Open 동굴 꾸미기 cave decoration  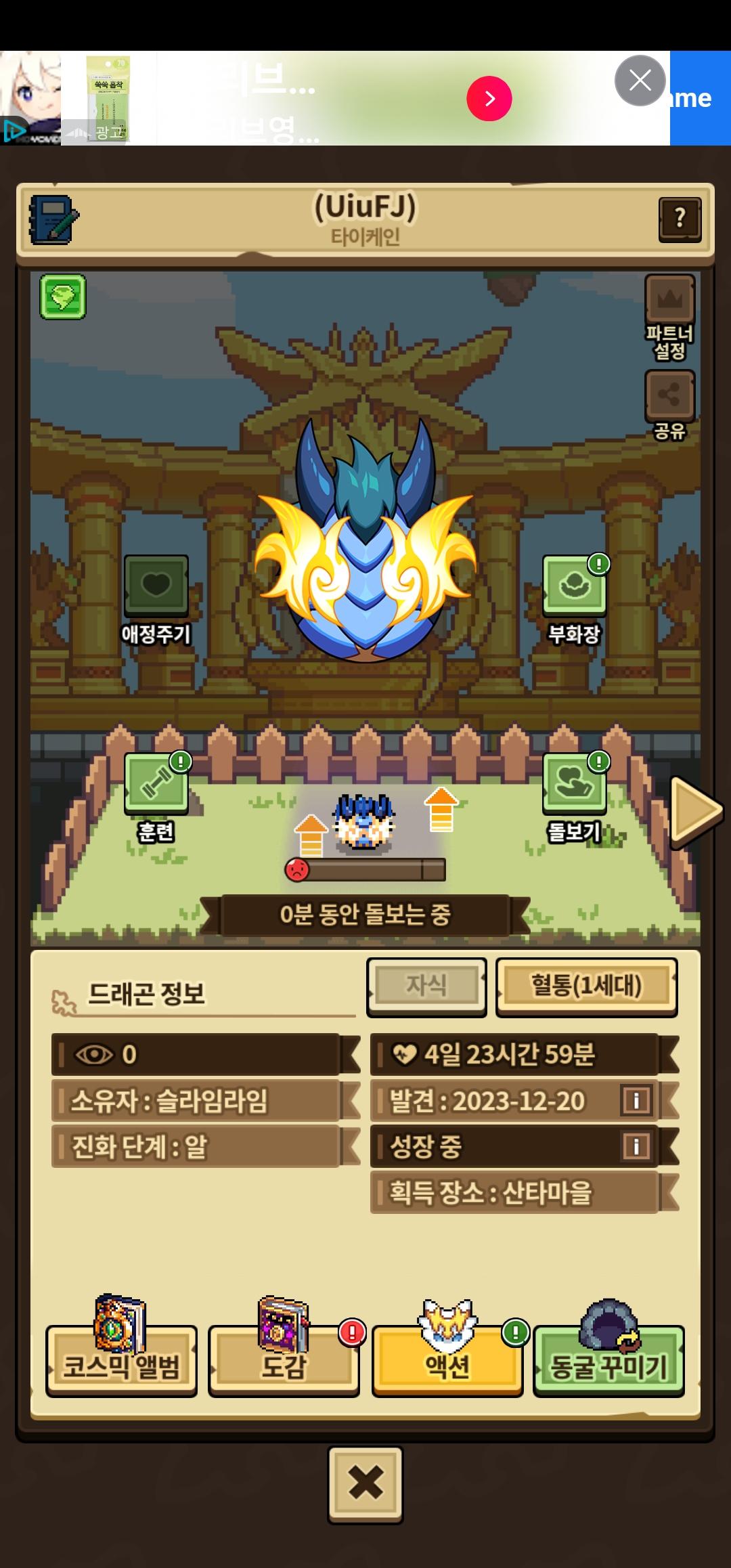point(609,1361)
